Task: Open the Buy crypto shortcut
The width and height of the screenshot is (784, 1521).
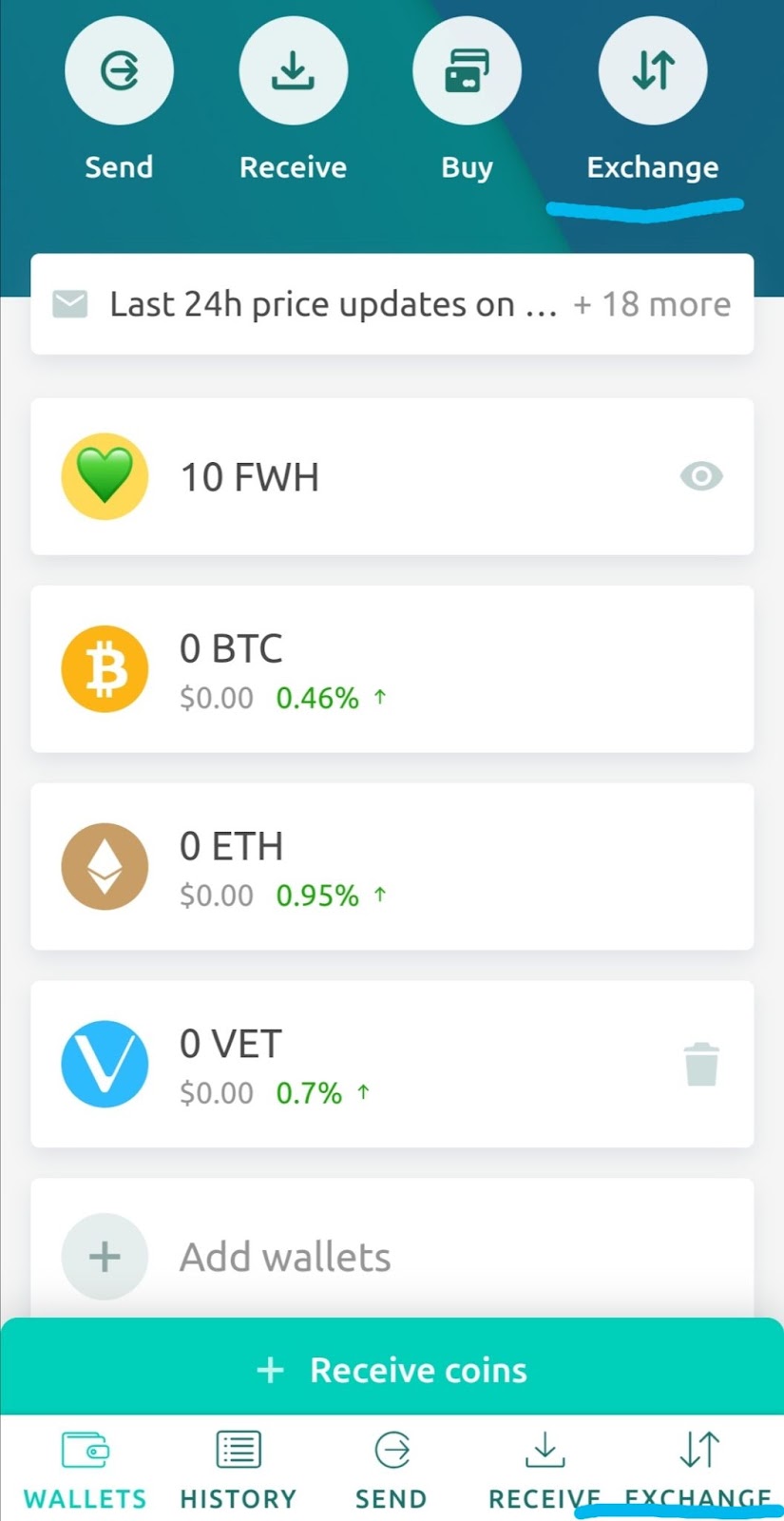Action: point(467,71)
